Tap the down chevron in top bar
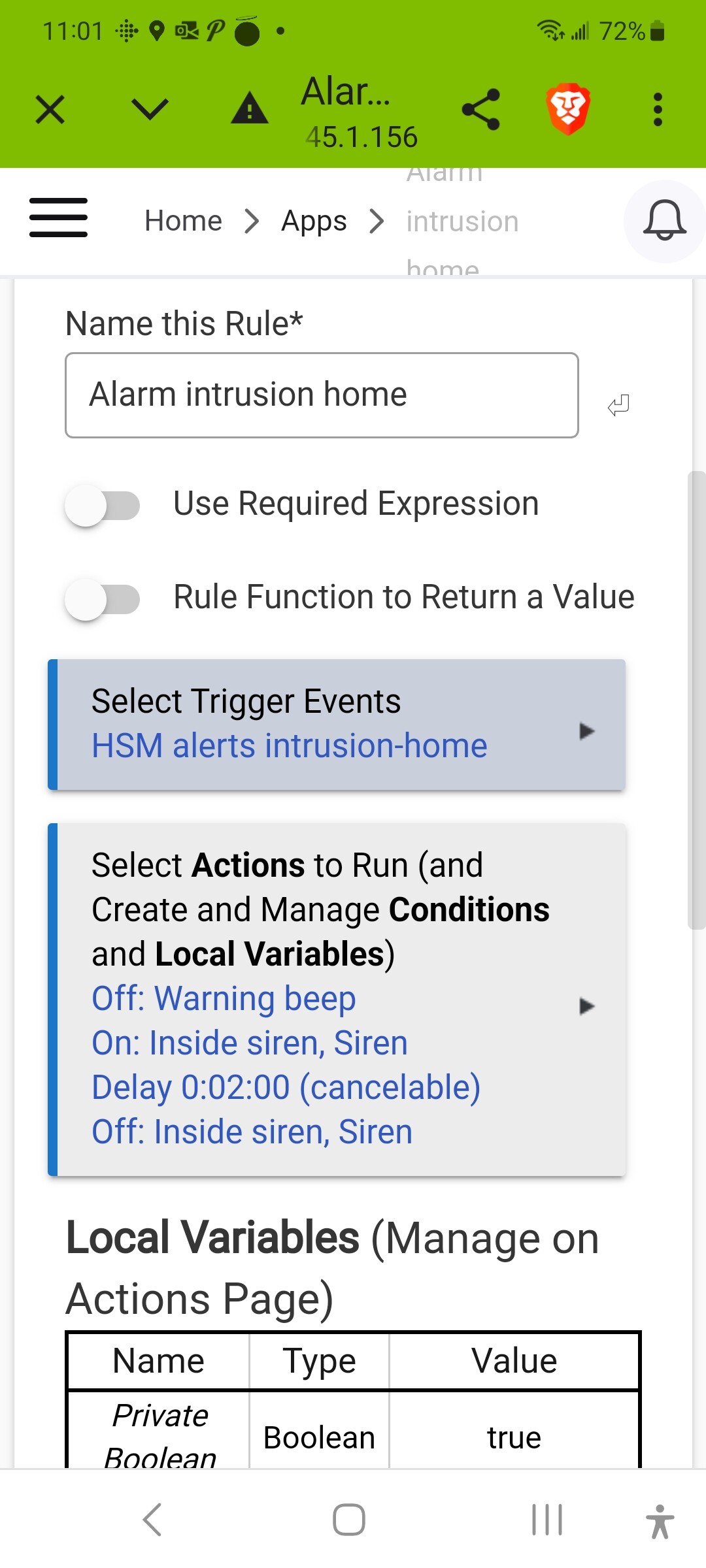The height and width of the screenshot is (1568, 706). coord(150,109)
